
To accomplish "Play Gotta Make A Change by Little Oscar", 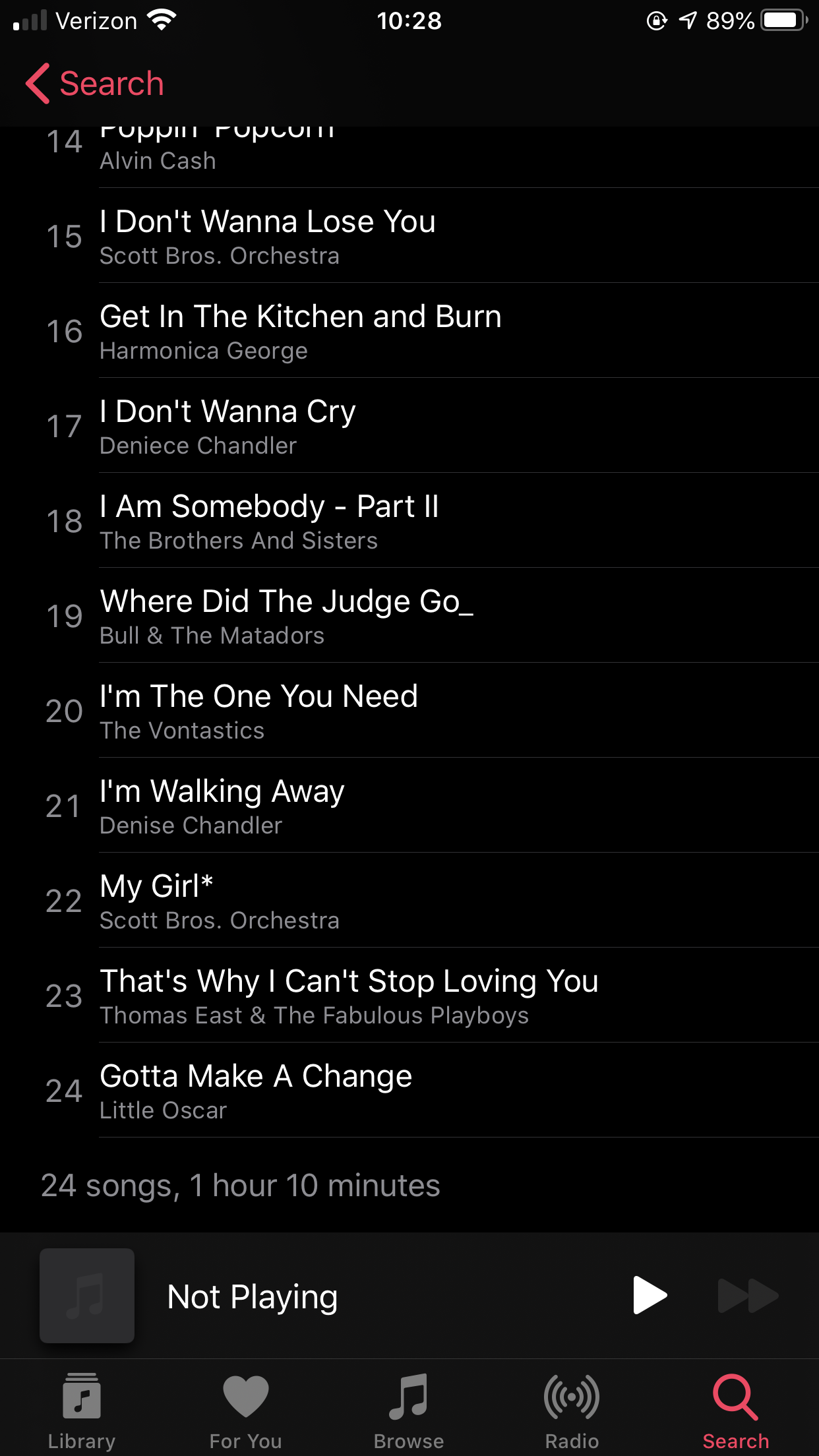I will pos(409,1091).
